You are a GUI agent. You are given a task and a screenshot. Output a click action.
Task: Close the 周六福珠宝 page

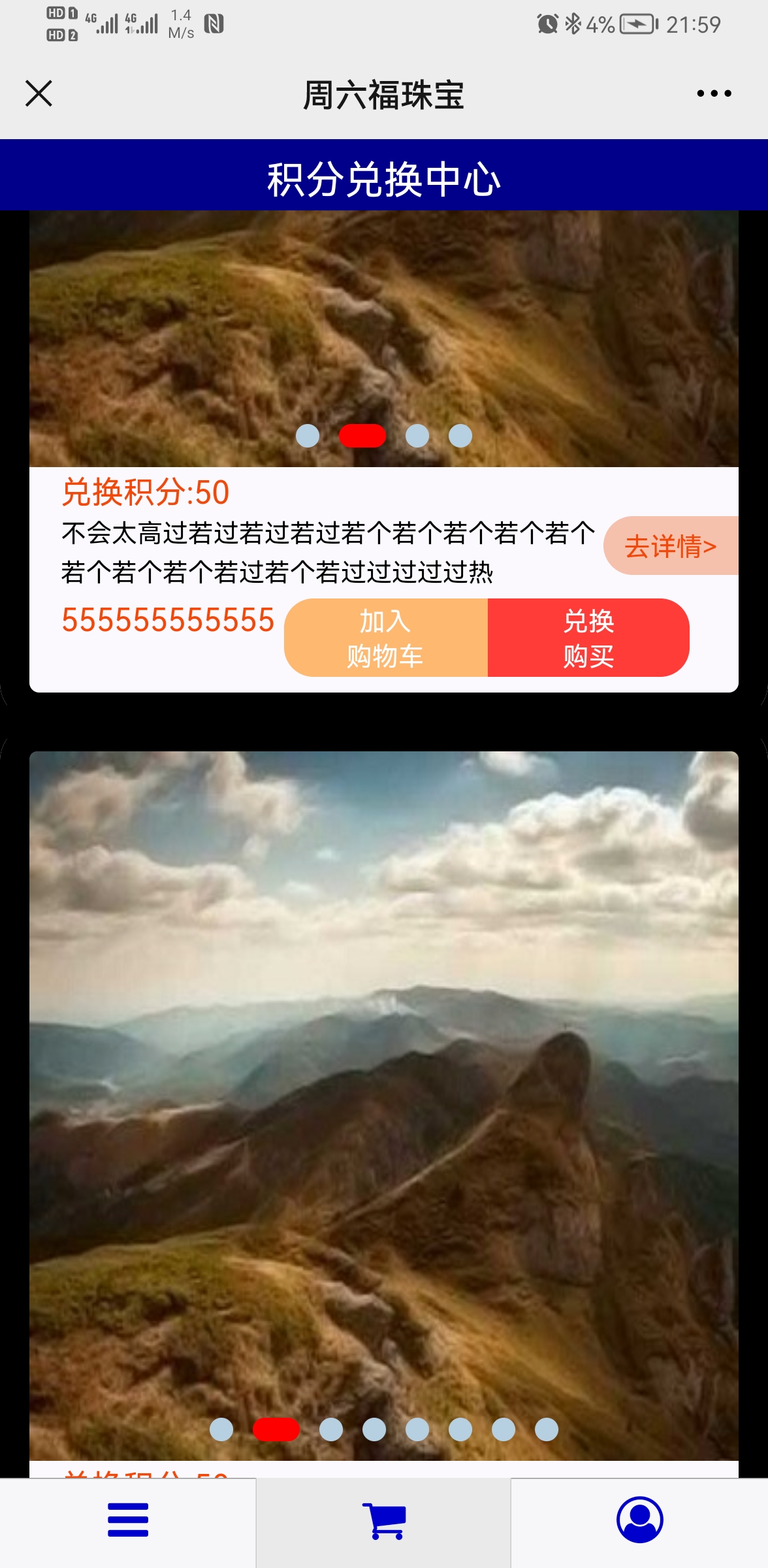tap(39, 93)
